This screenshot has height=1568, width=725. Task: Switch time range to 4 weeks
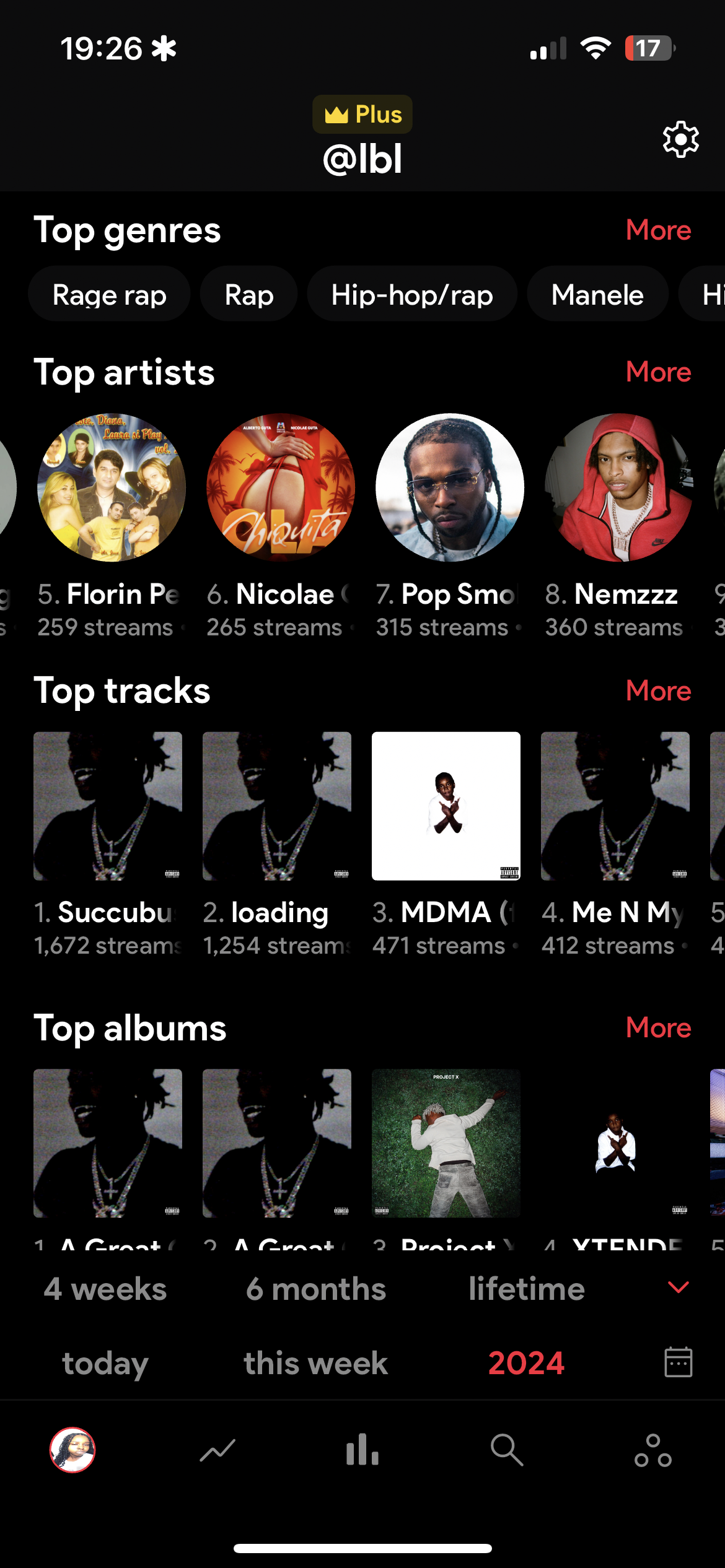(105, 1289)
